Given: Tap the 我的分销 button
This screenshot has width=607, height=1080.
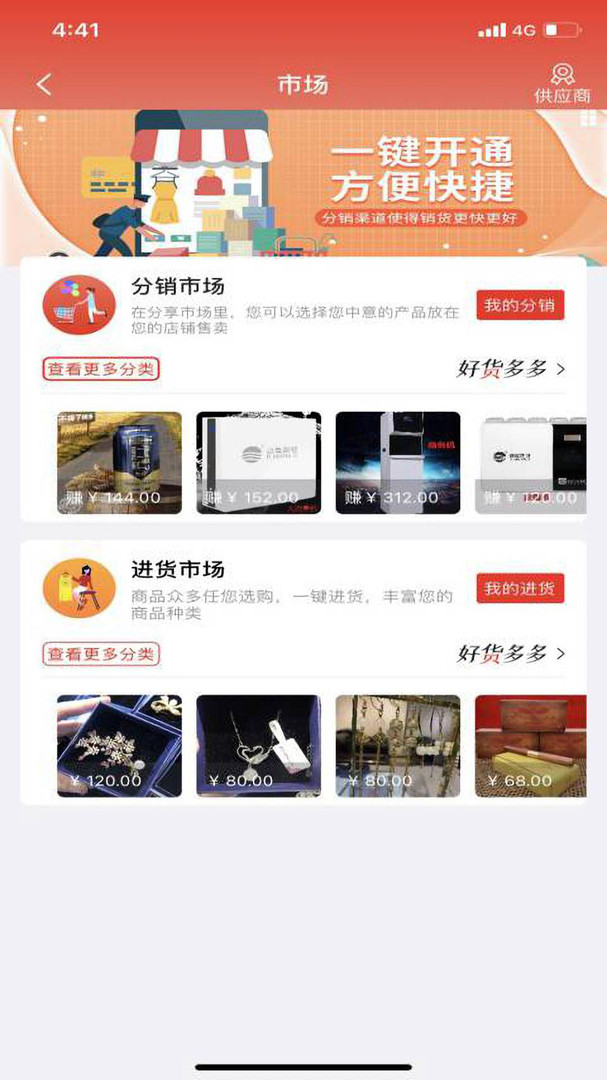Looking at the screenshot, I should tap(520, 305).
